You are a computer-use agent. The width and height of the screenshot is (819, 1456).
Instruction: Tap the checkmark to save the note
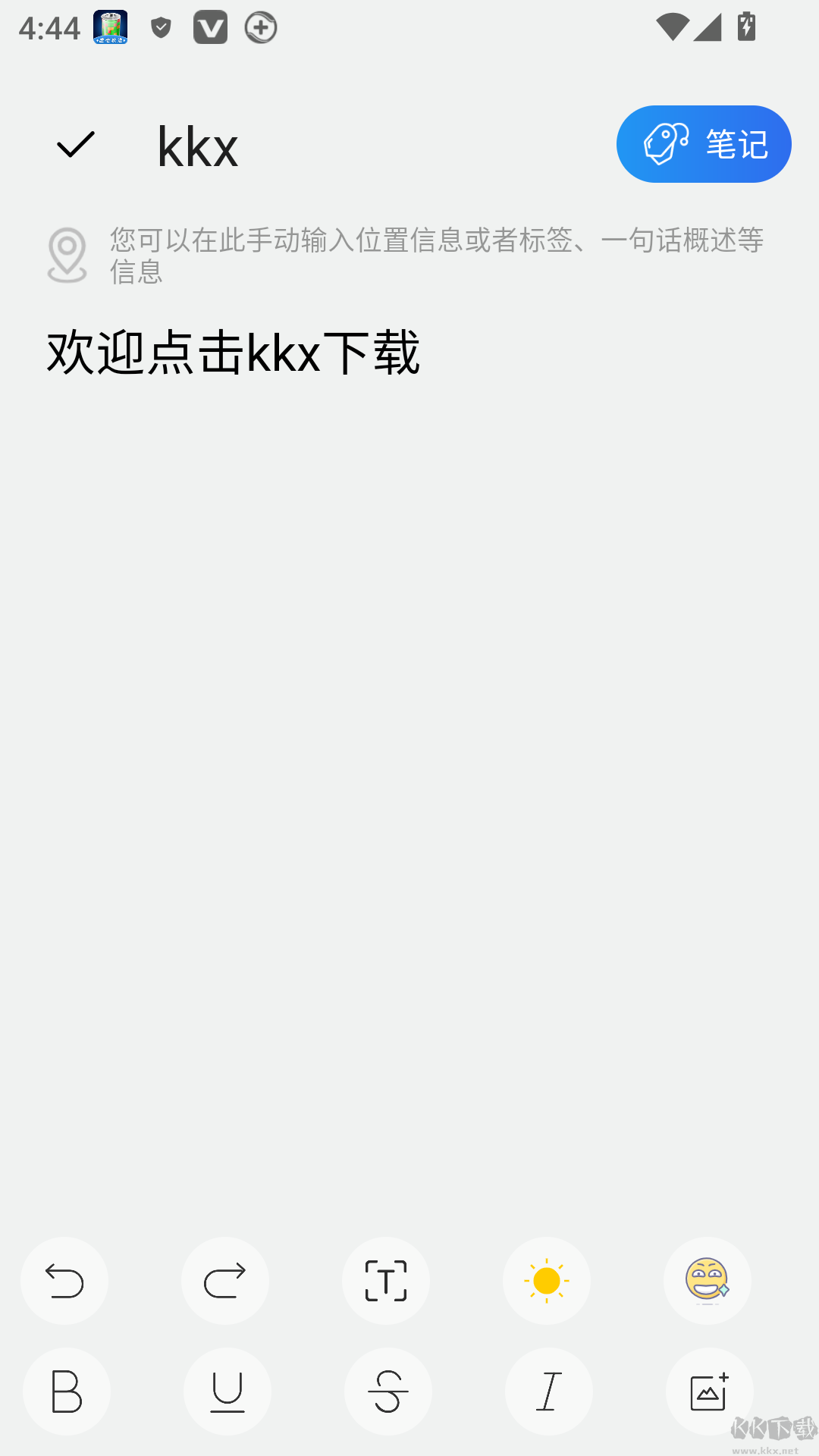[x=75, y=144]
